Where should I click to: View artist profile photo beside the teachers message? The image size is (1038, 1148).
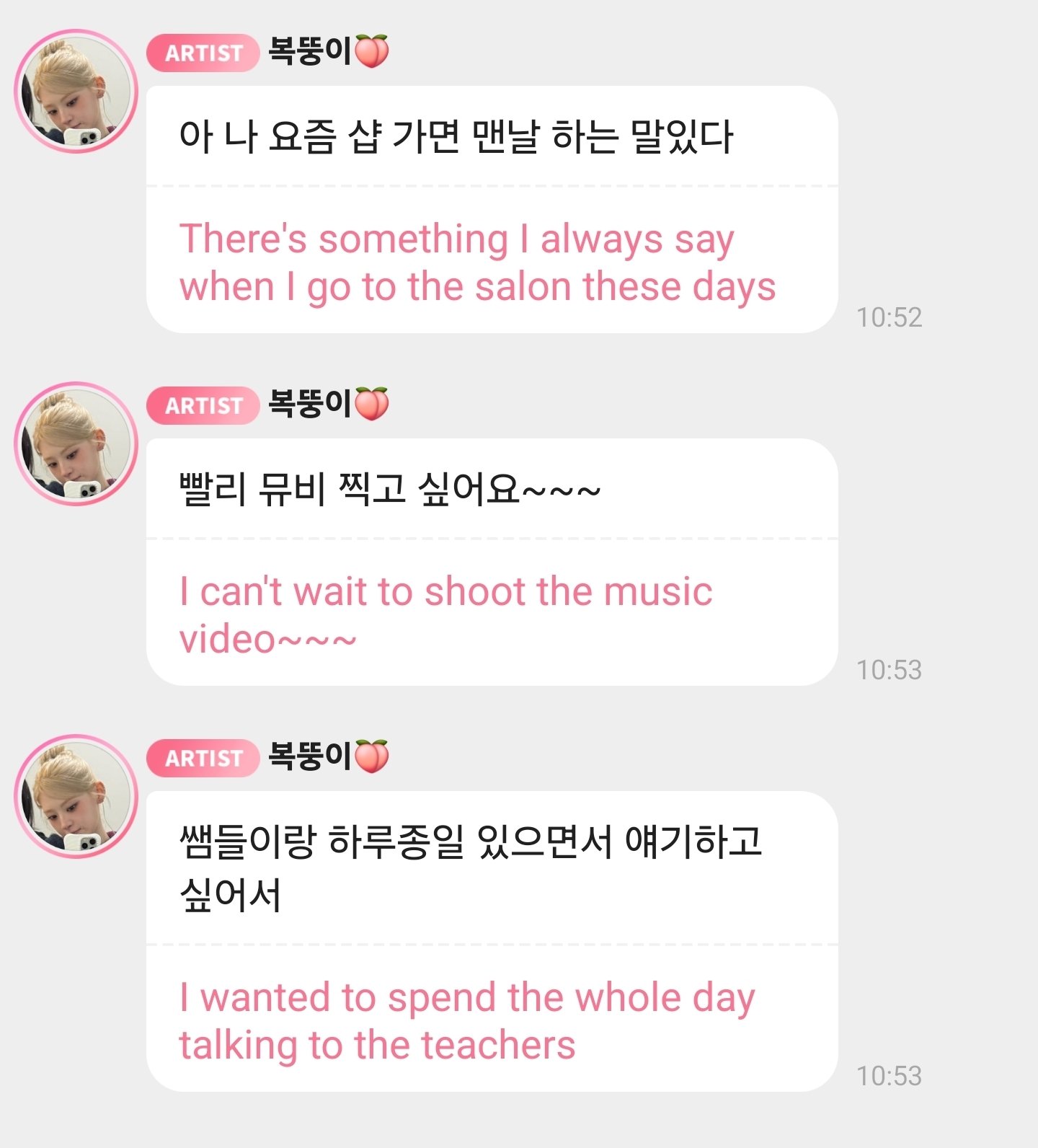[x=76, y=796]
